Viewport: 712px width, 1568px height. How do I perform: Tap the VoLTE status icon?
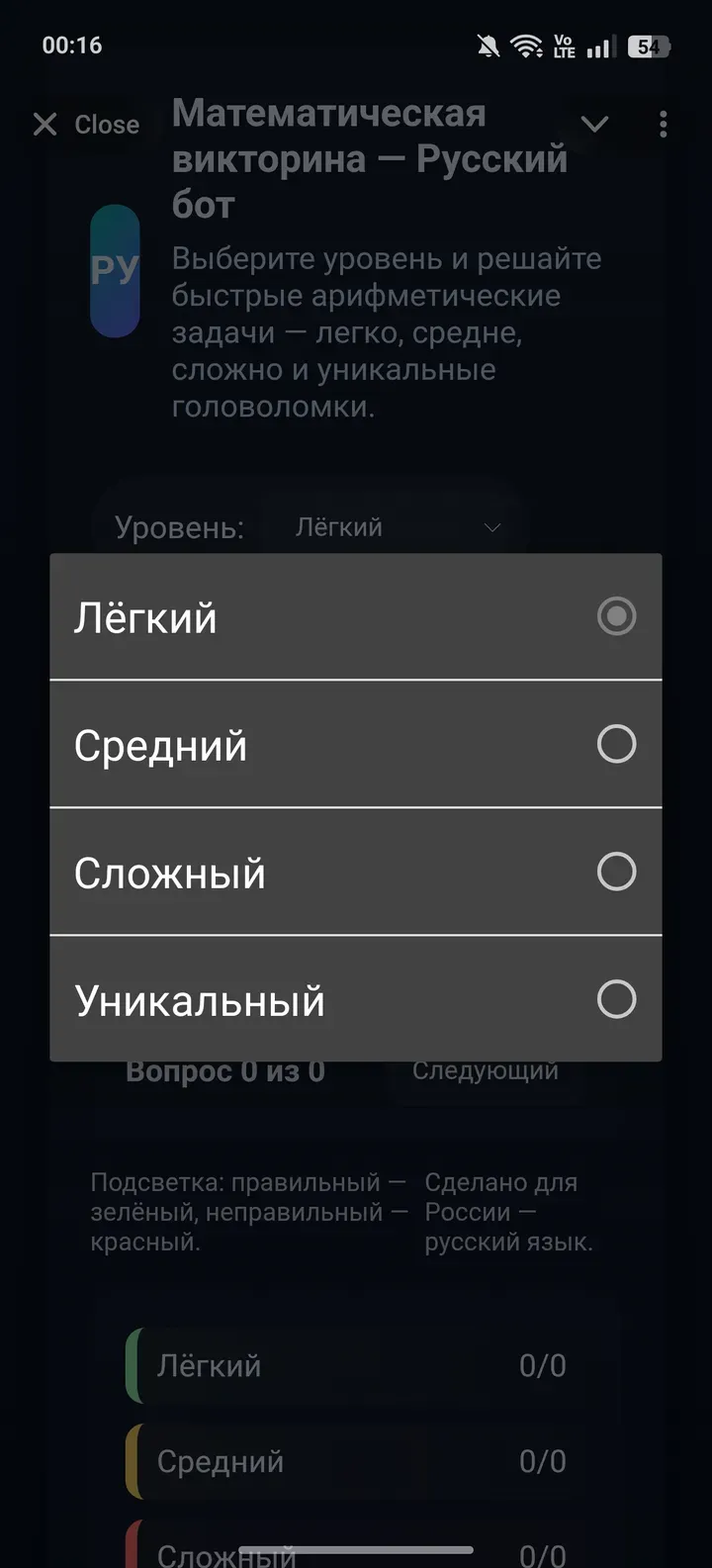[564, 45]
